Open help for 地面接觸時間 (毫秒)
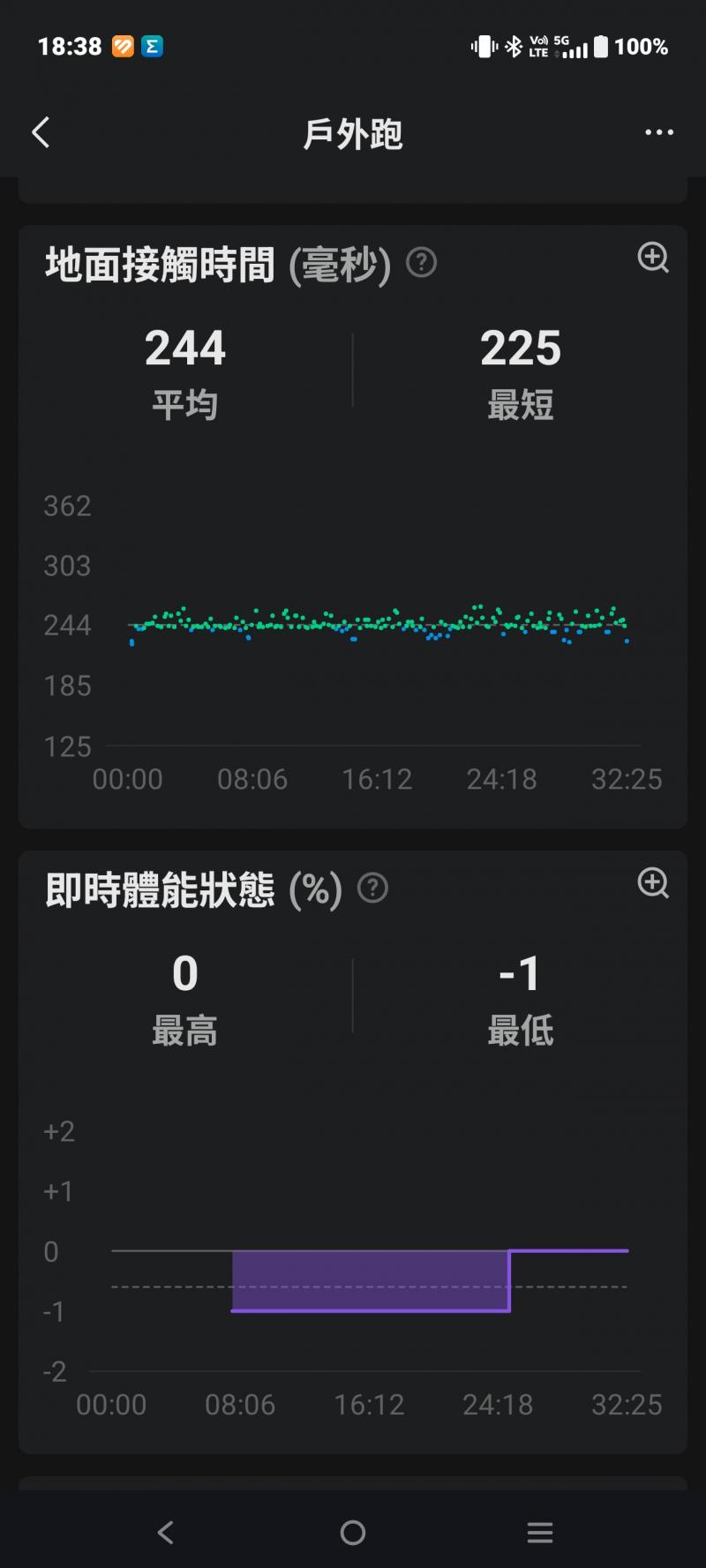This screenshot has width=706, height=1568. click(422, 262)
